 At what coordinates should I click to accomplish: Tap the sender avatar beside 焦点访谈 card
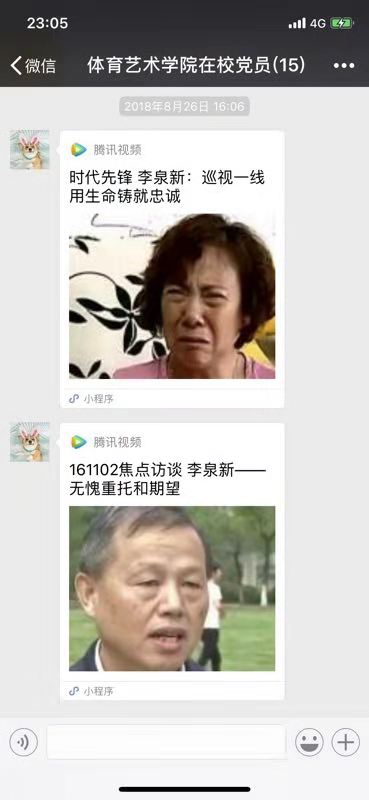click(x=30, y=442)
